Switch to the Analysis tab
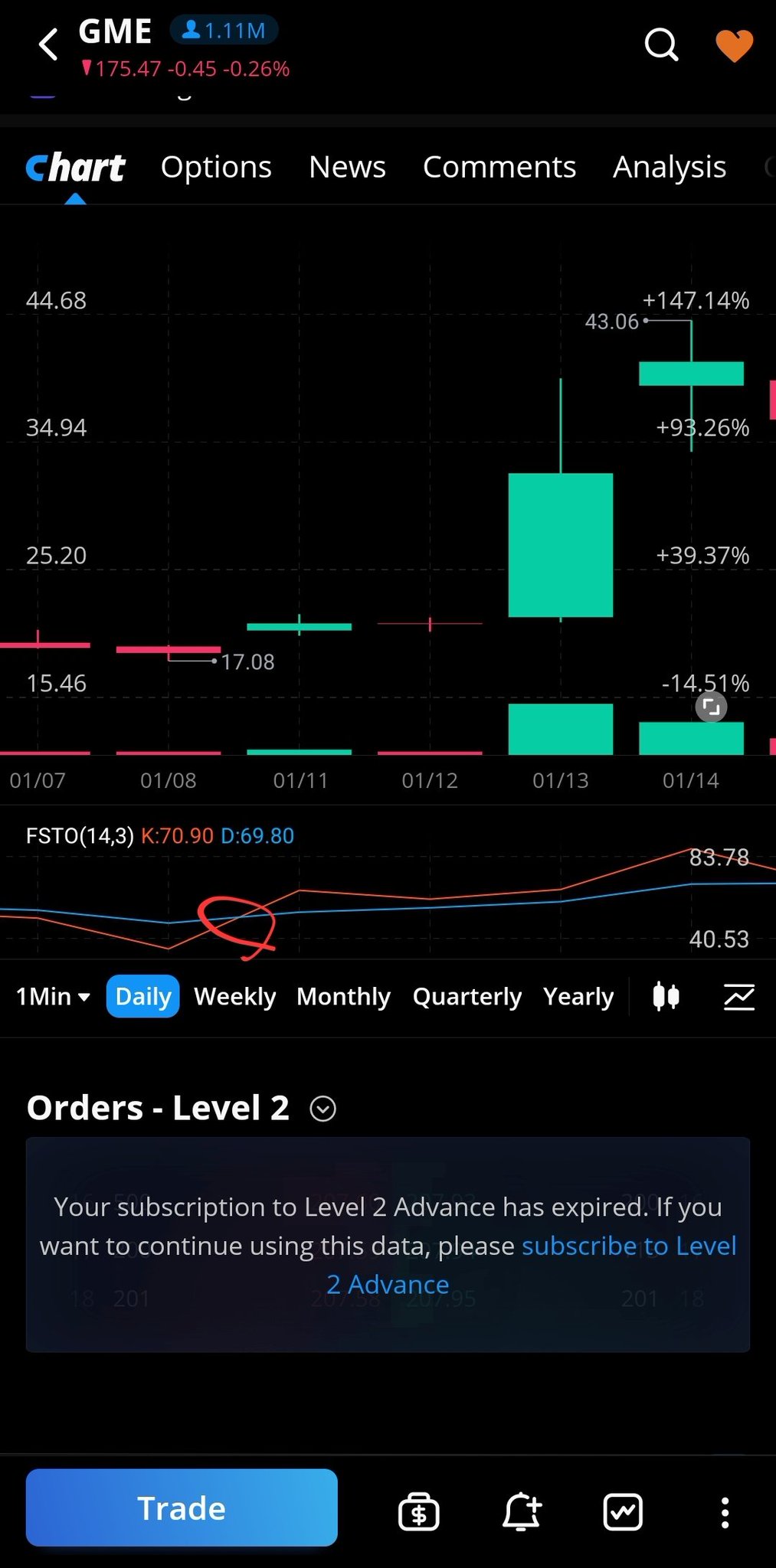 (x=670, y=167)
